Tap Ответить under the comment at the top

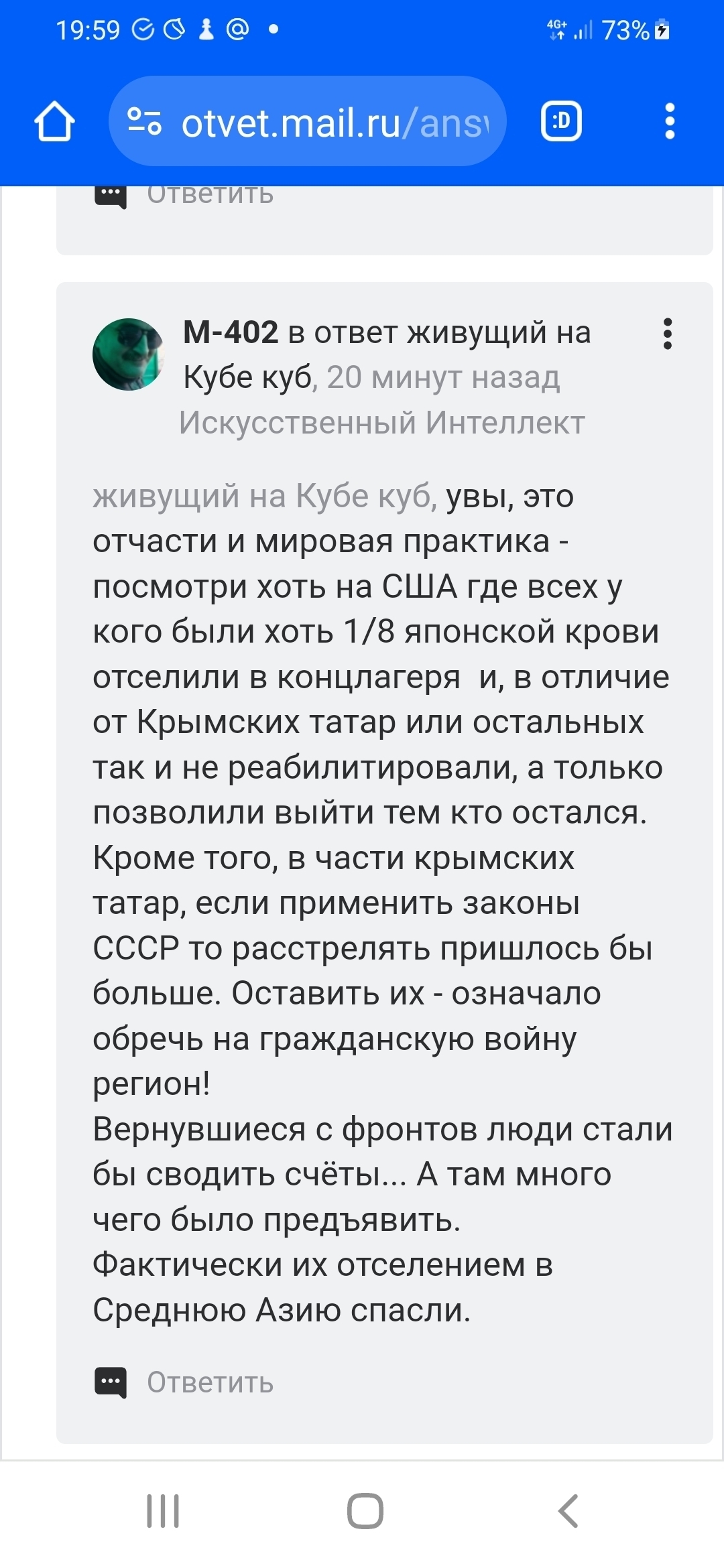(x=209, y=195)
